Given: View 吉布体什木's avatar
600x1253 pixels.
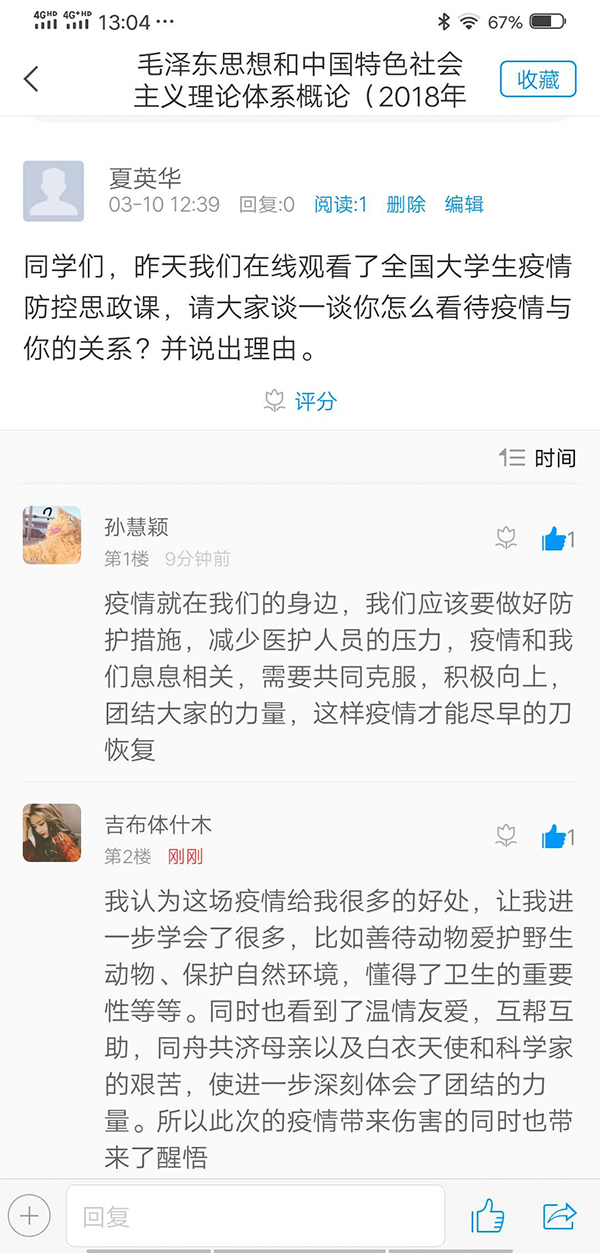Looking at the screenshot, I should (52, 832).
